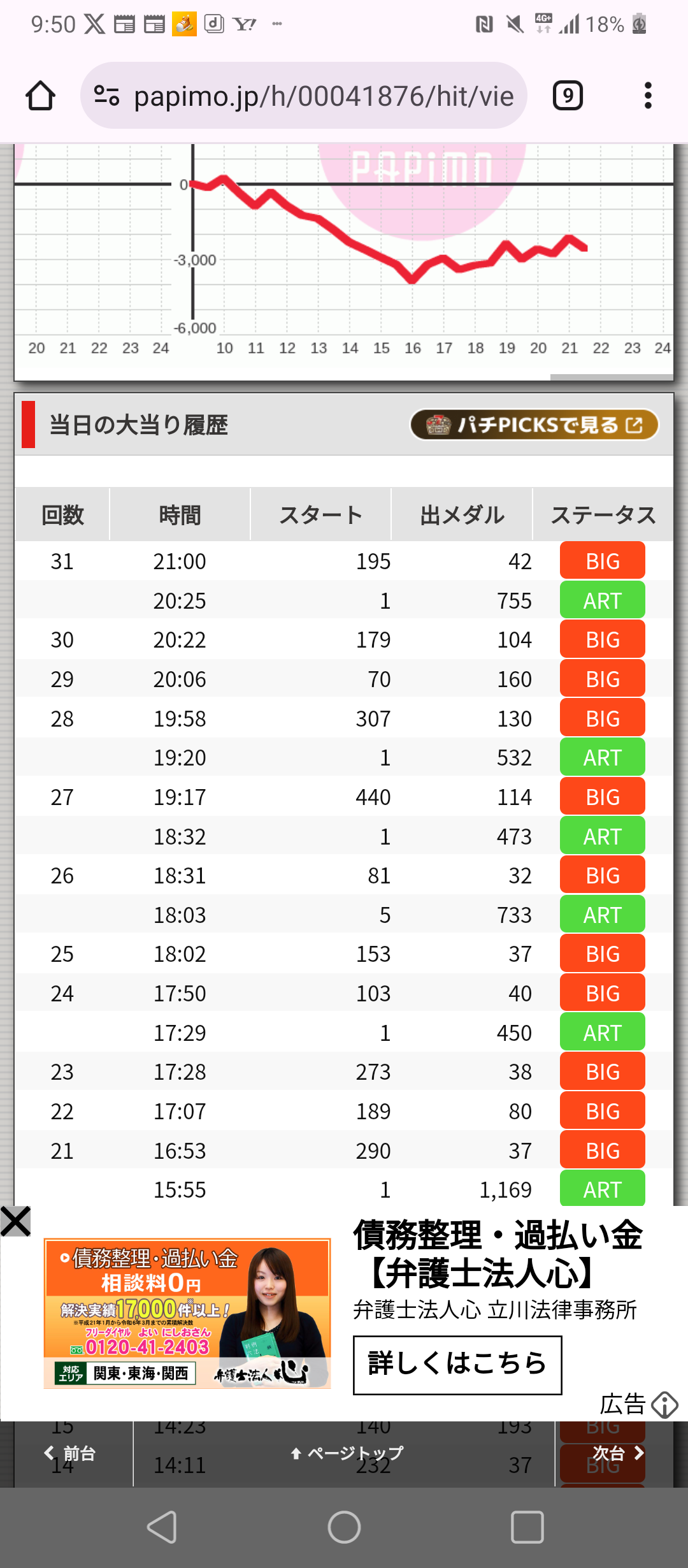Open the 広告 ad info icon

point(664,1405)
